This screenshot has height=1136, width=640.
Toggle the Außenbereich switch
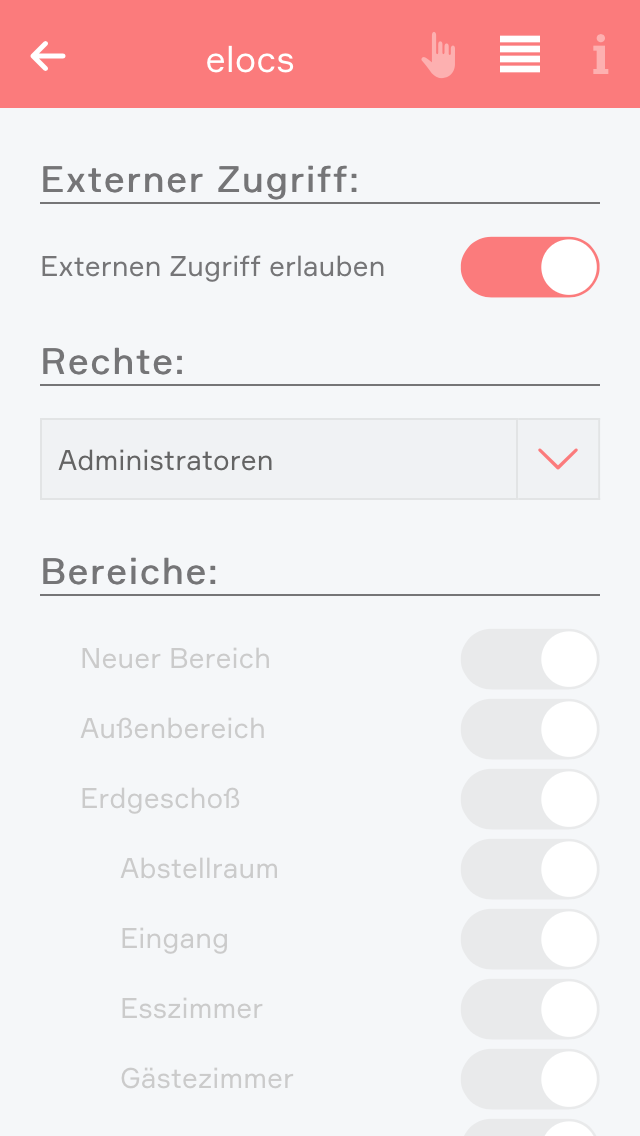pyautogui.click(x=529, y=729)
